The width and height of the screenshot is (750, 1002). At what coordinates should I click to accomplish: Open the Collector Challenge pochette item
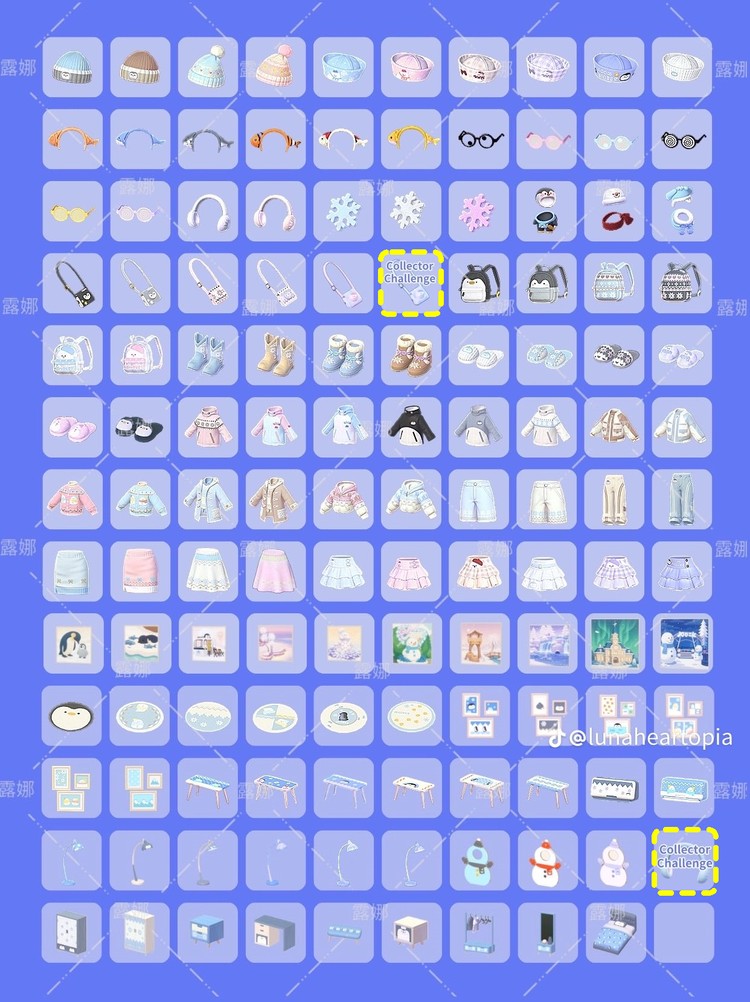point(411,283)
